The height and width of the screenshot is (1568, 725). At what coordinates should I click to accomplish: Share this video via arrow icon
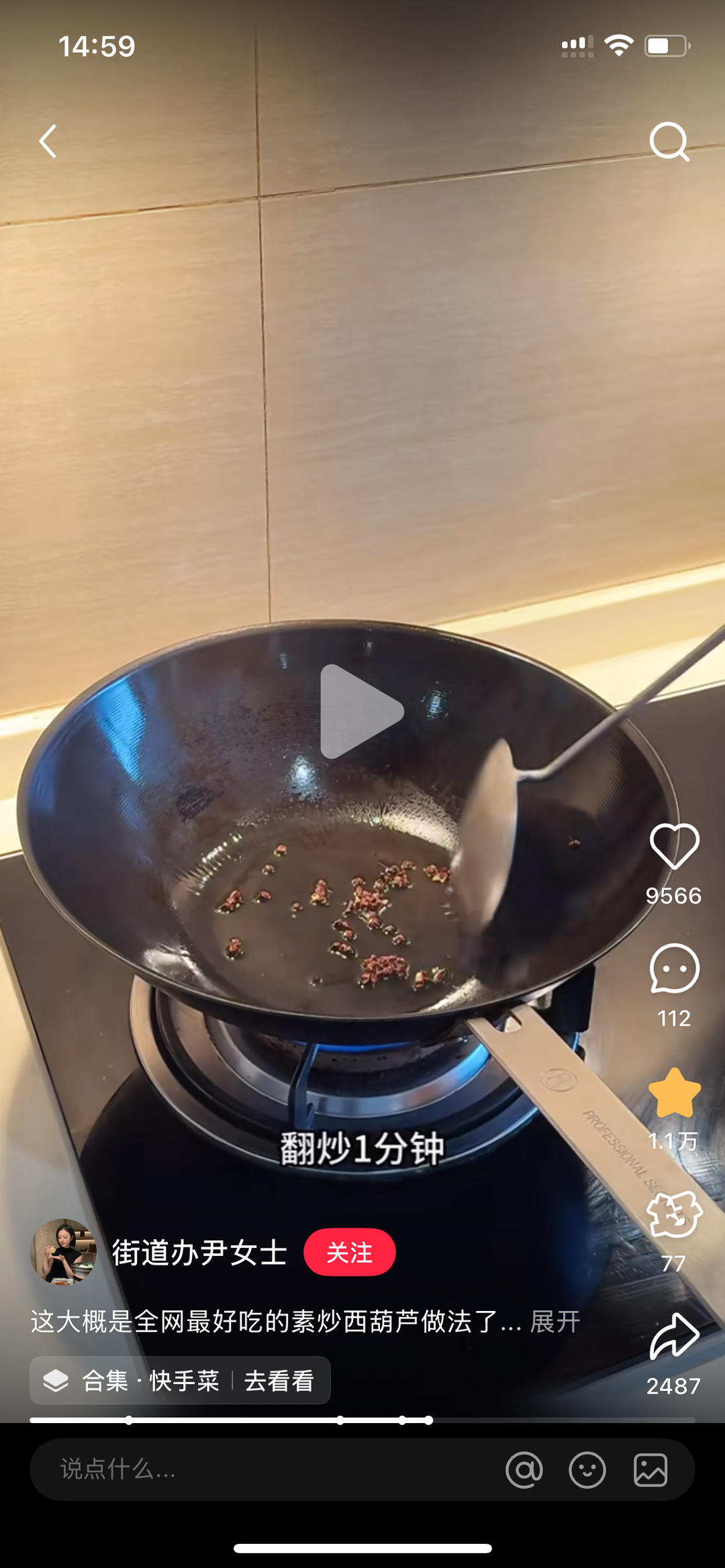coord(674,1337)
